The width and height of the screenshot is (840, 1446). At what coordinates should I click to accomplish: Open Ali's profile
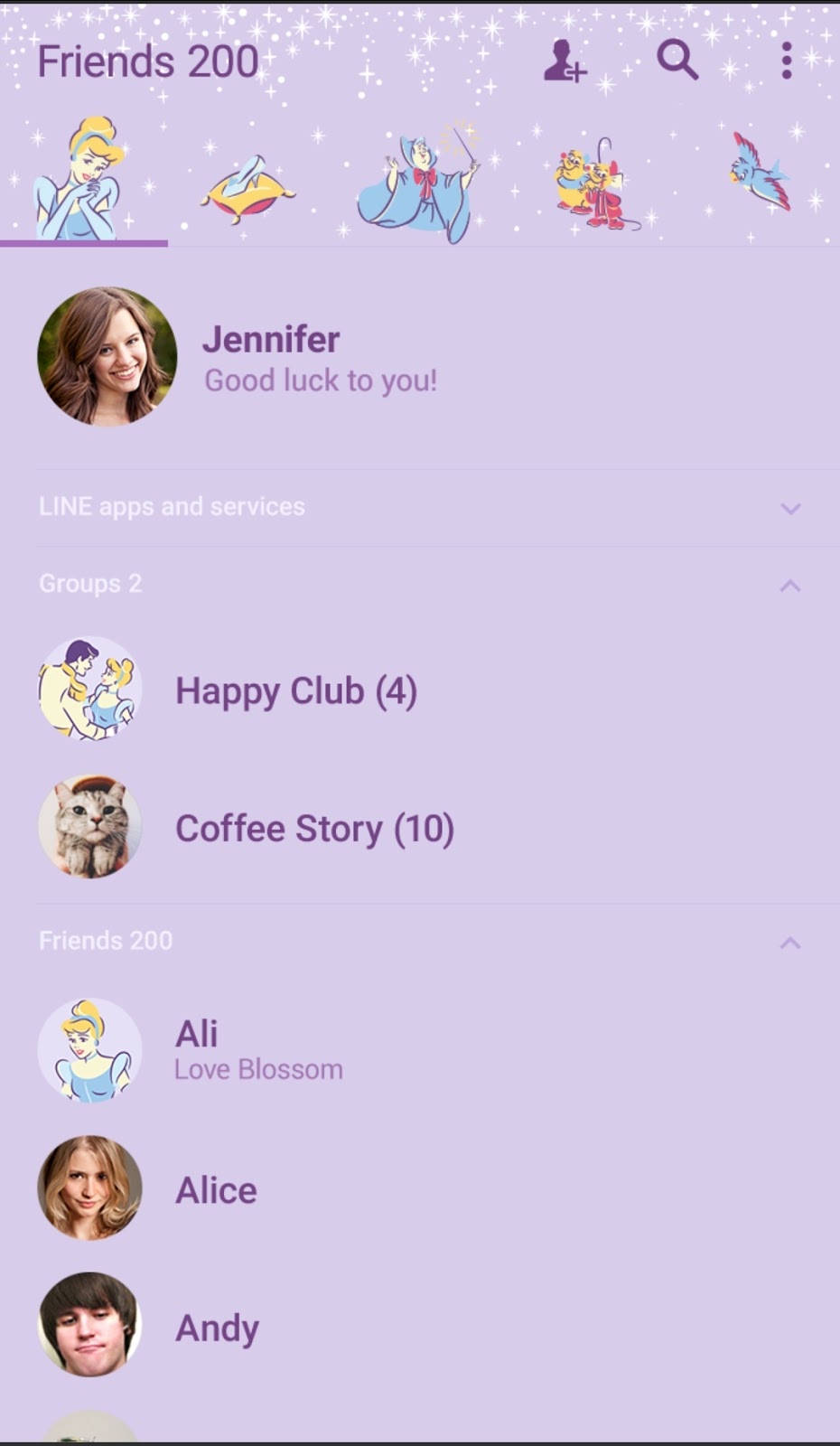[x=420, y=1050]
